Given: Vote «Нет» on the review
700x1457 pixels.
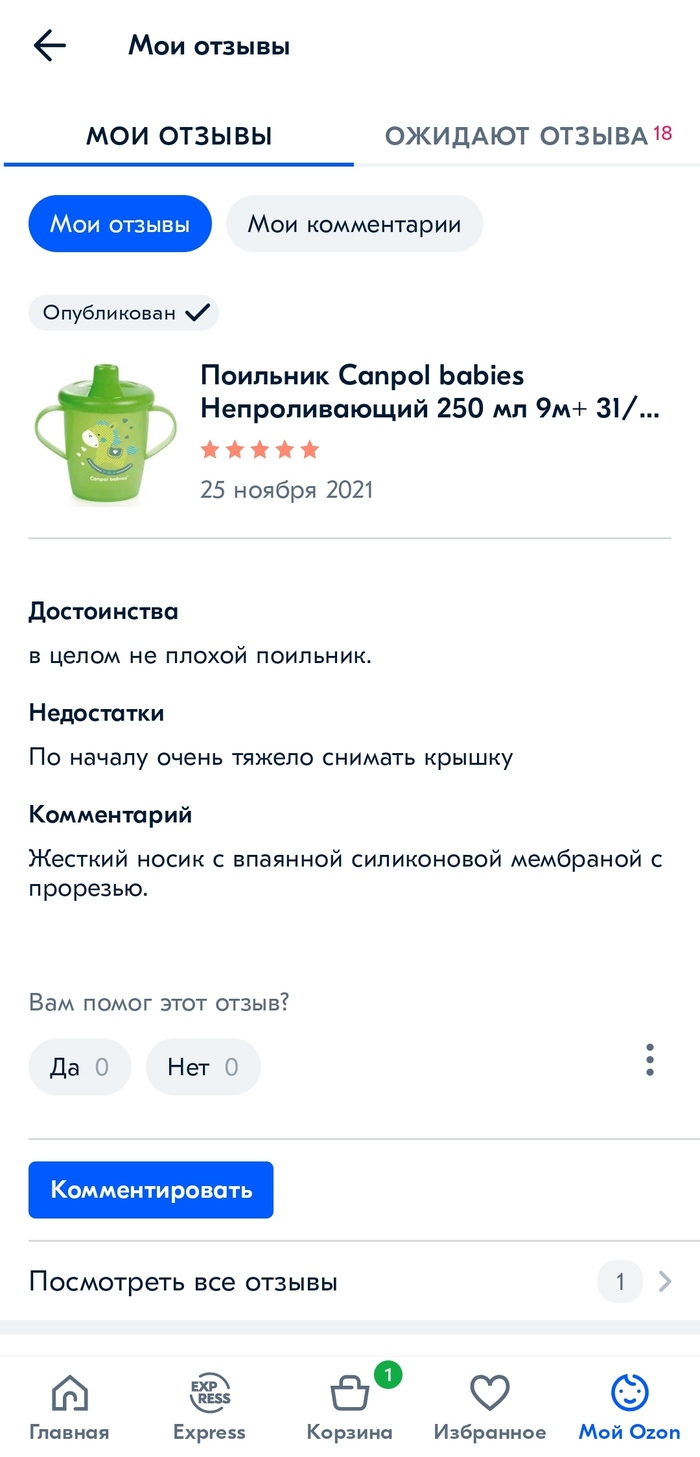Looking at the screenshot, I should tap(203, 1067).
